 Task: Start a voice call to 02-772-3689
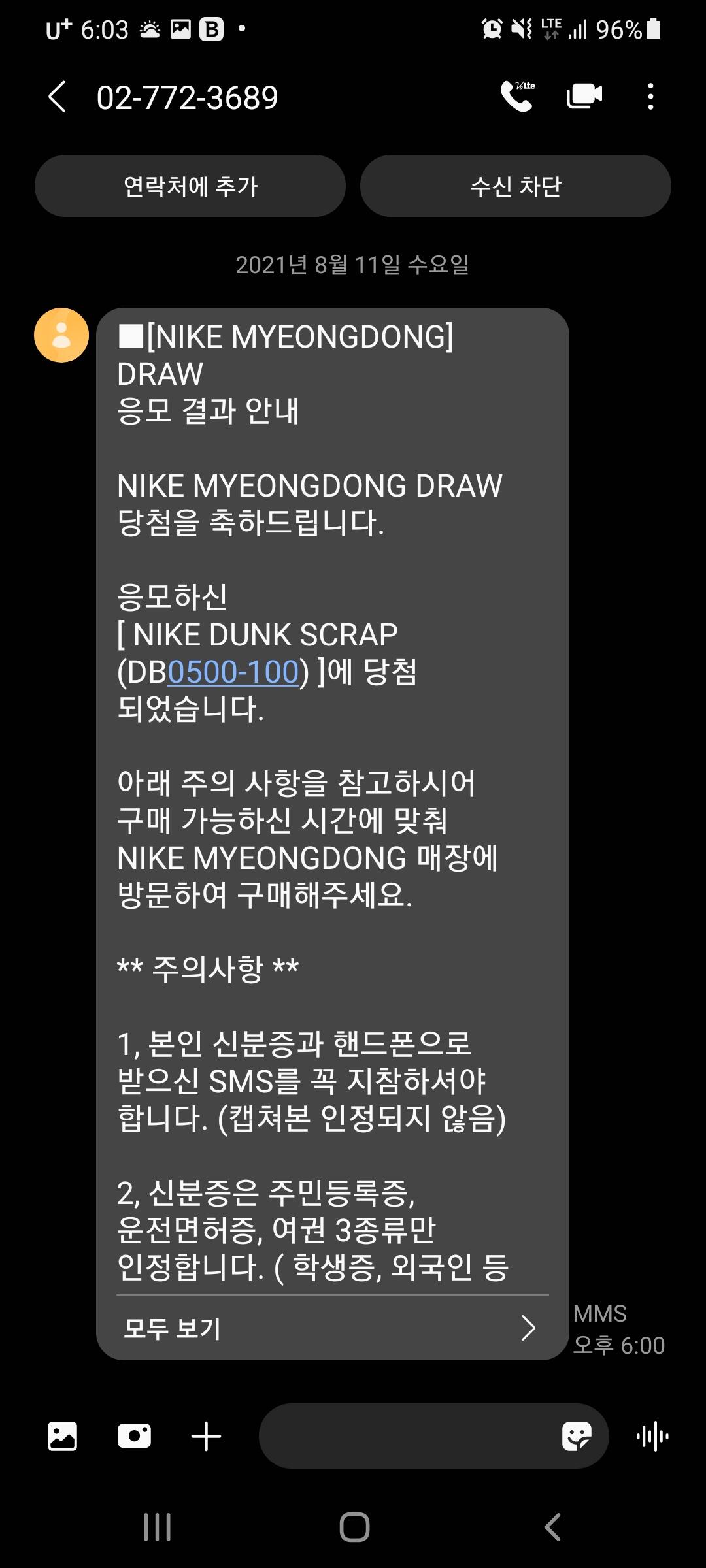coord(518,97)
